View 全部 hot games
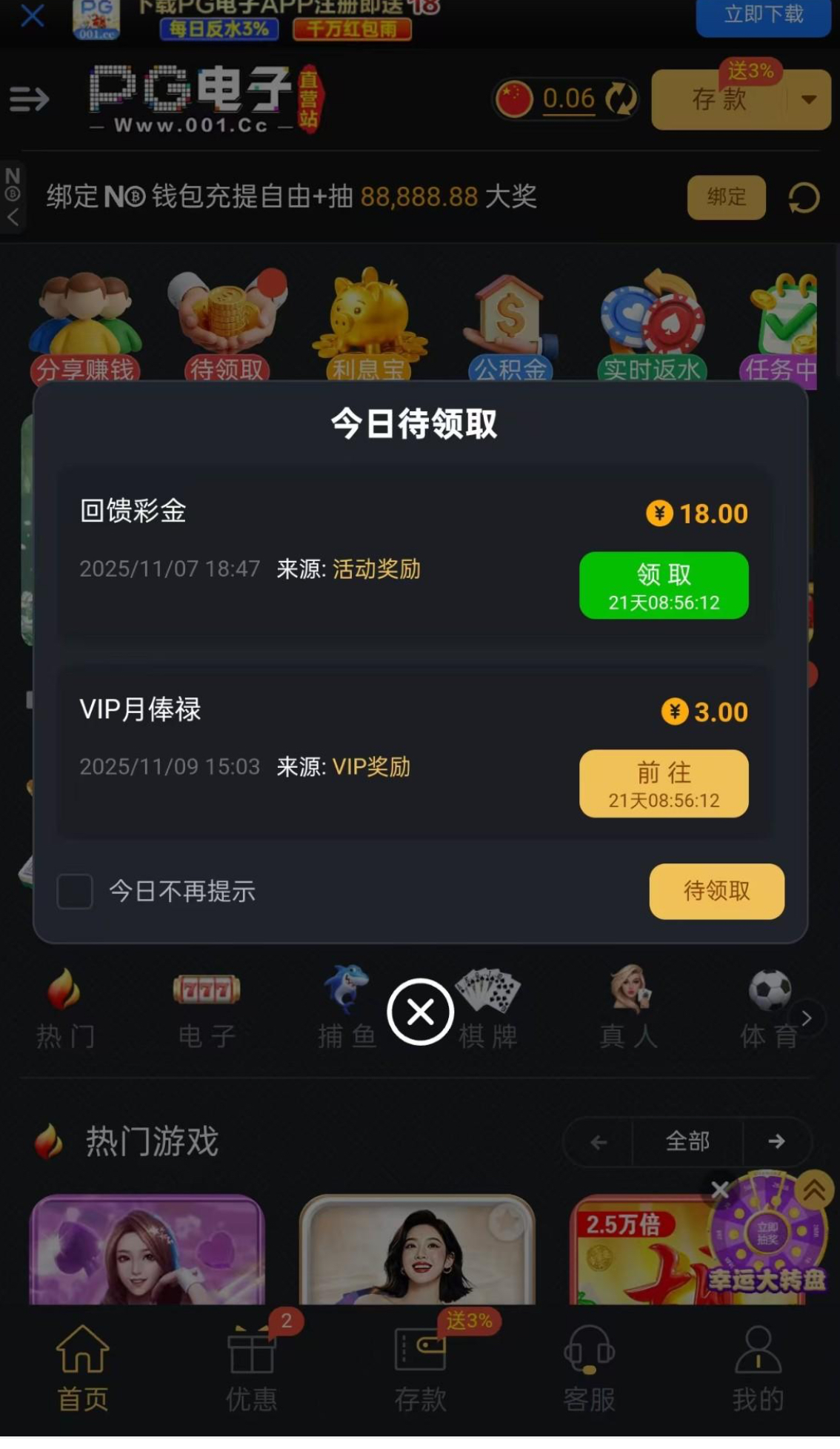Viewport: 840px width, 1449px height. (687, 1141)
